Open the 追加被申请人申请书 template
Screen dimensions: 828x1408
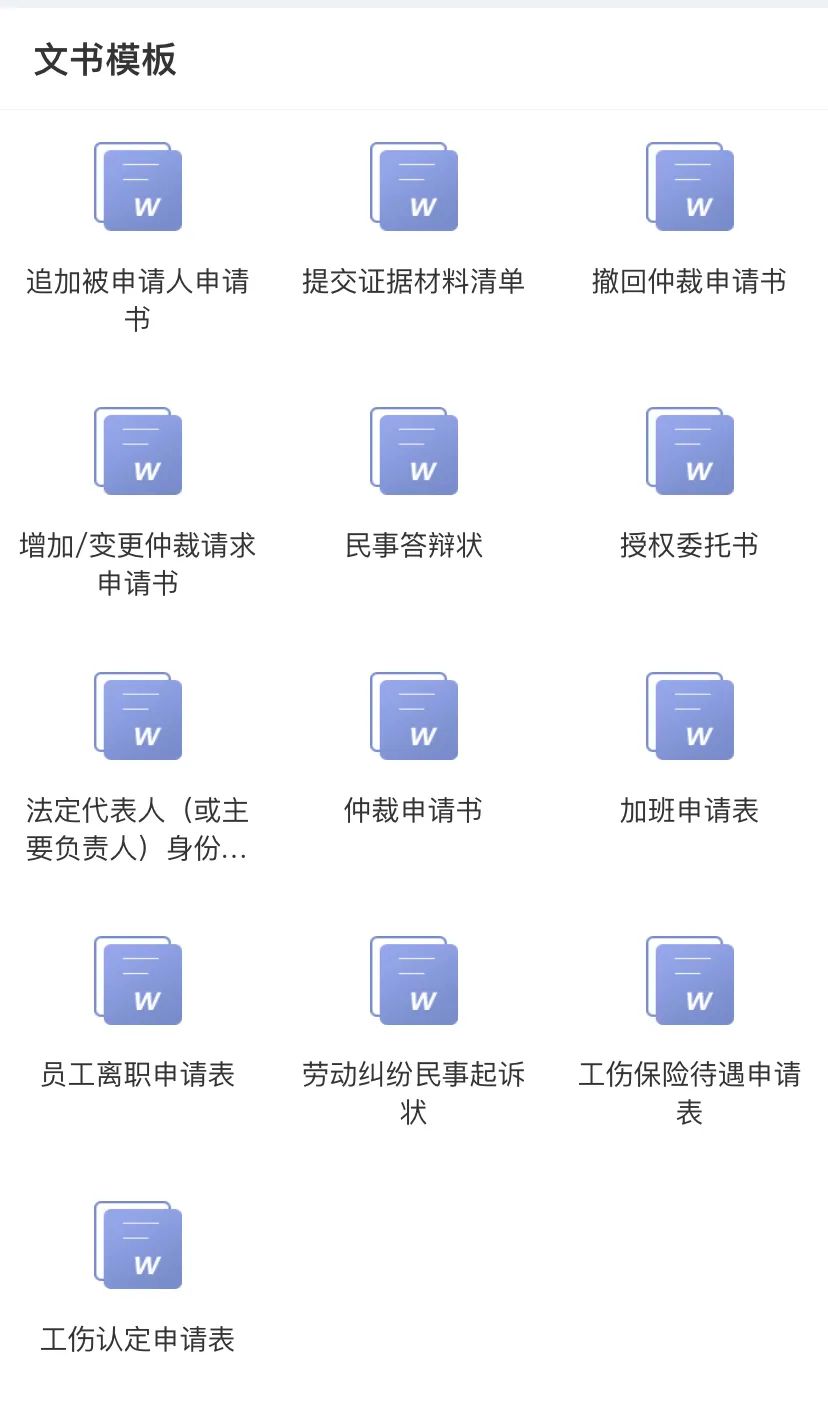pos(138,188)
